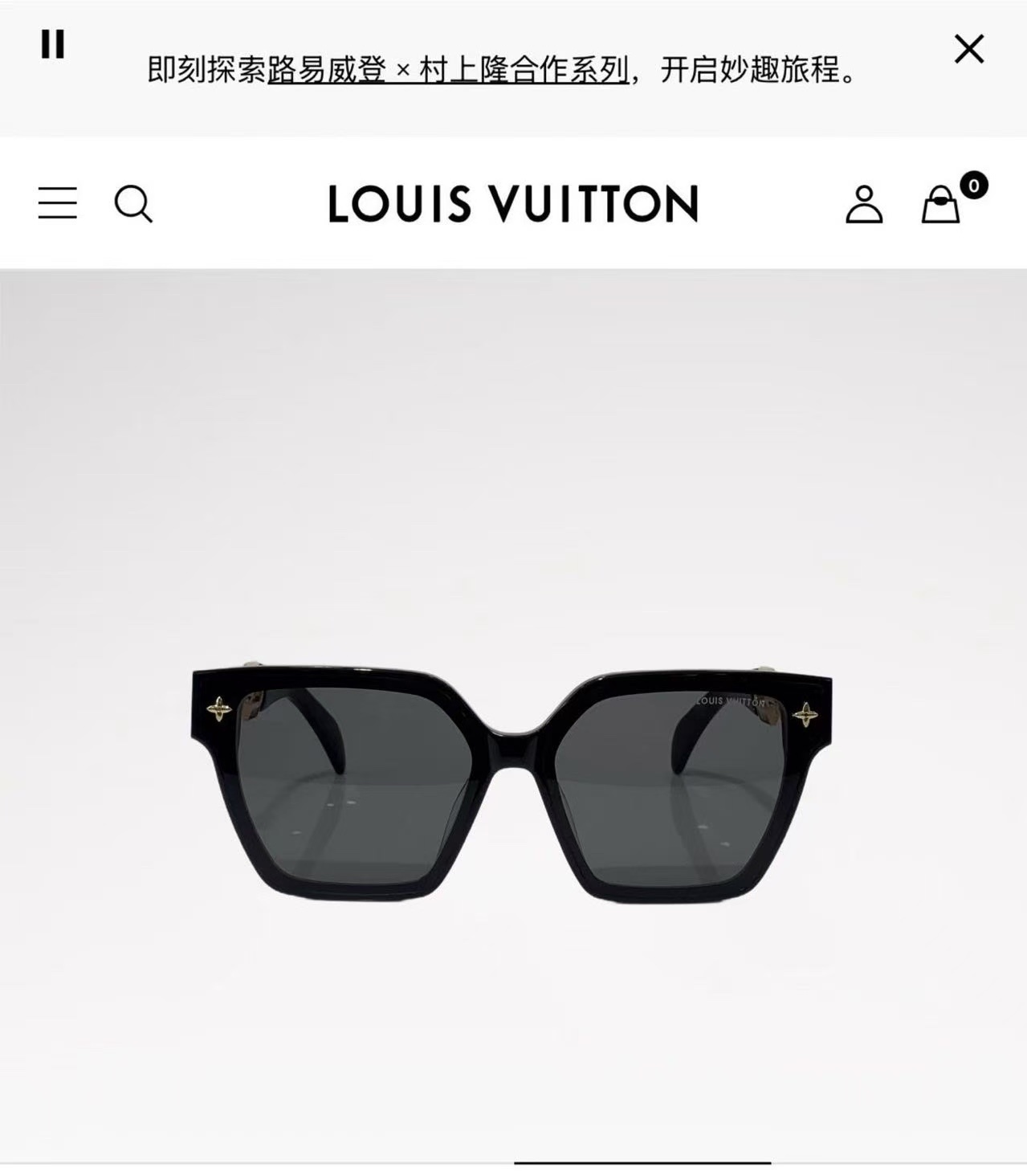1027x1176 pixels.
Task: Open the Louis Vuitton × Murakami collection link
Action: pyautogui.click(x=447, y=71)
